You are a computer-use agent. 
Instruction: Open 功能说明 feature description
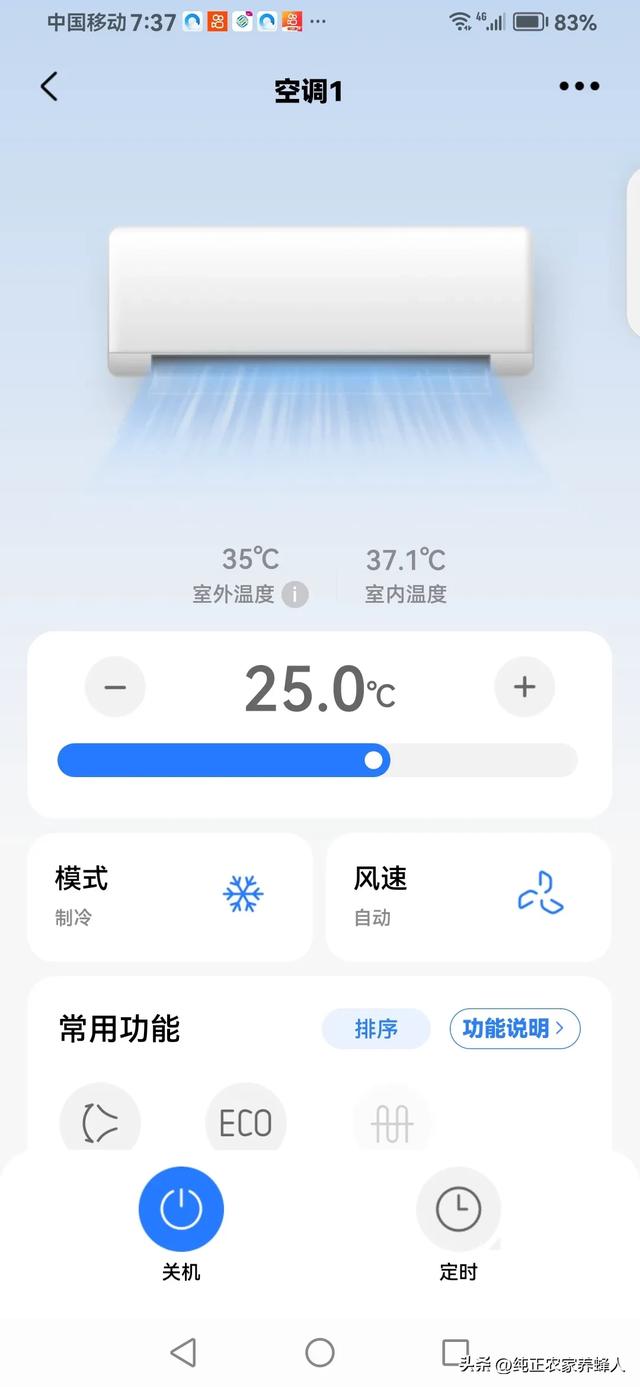(x=514, y=1029)
